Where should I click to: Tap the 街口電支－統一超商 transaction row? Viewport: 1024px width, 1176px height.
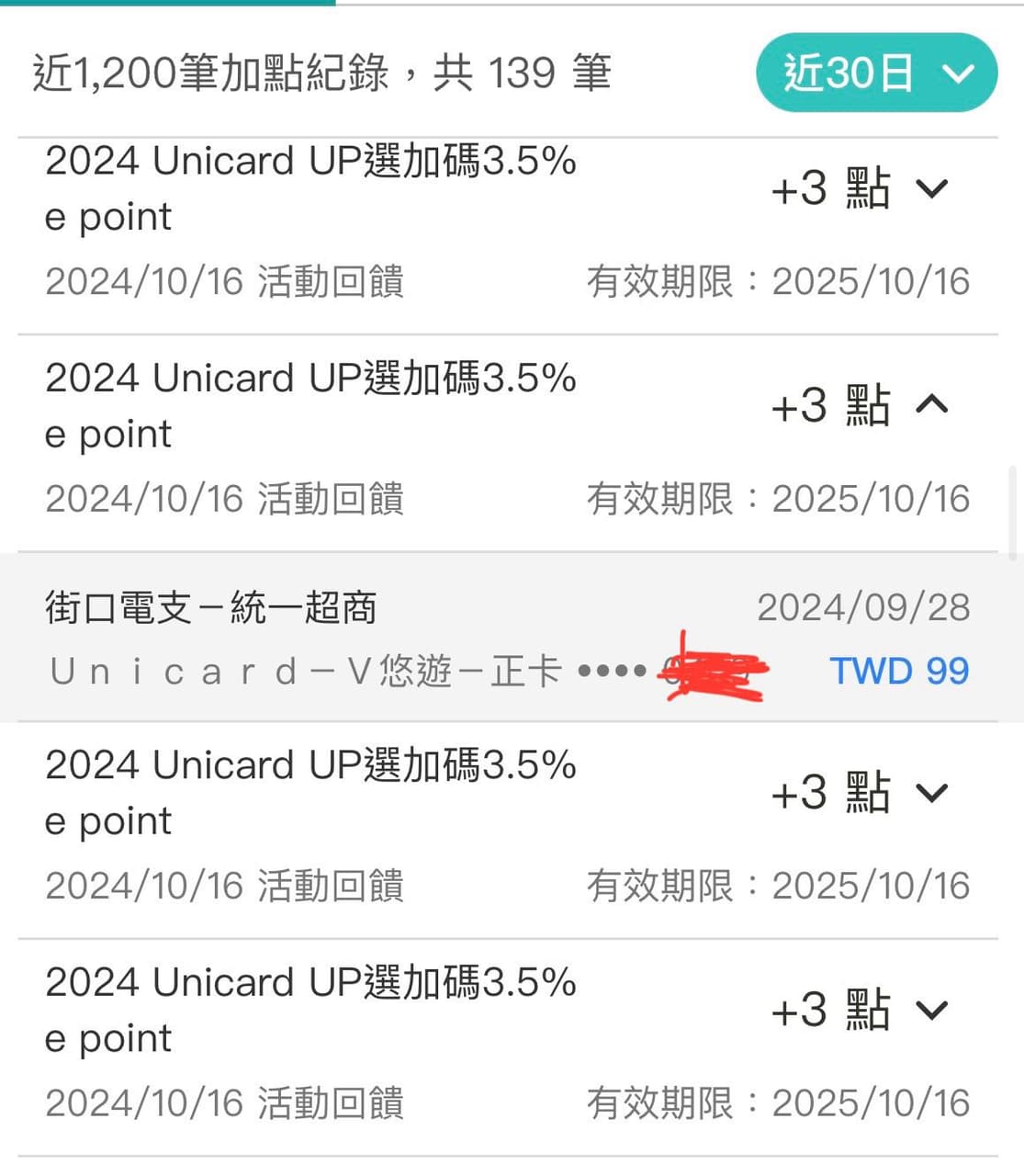211,607
